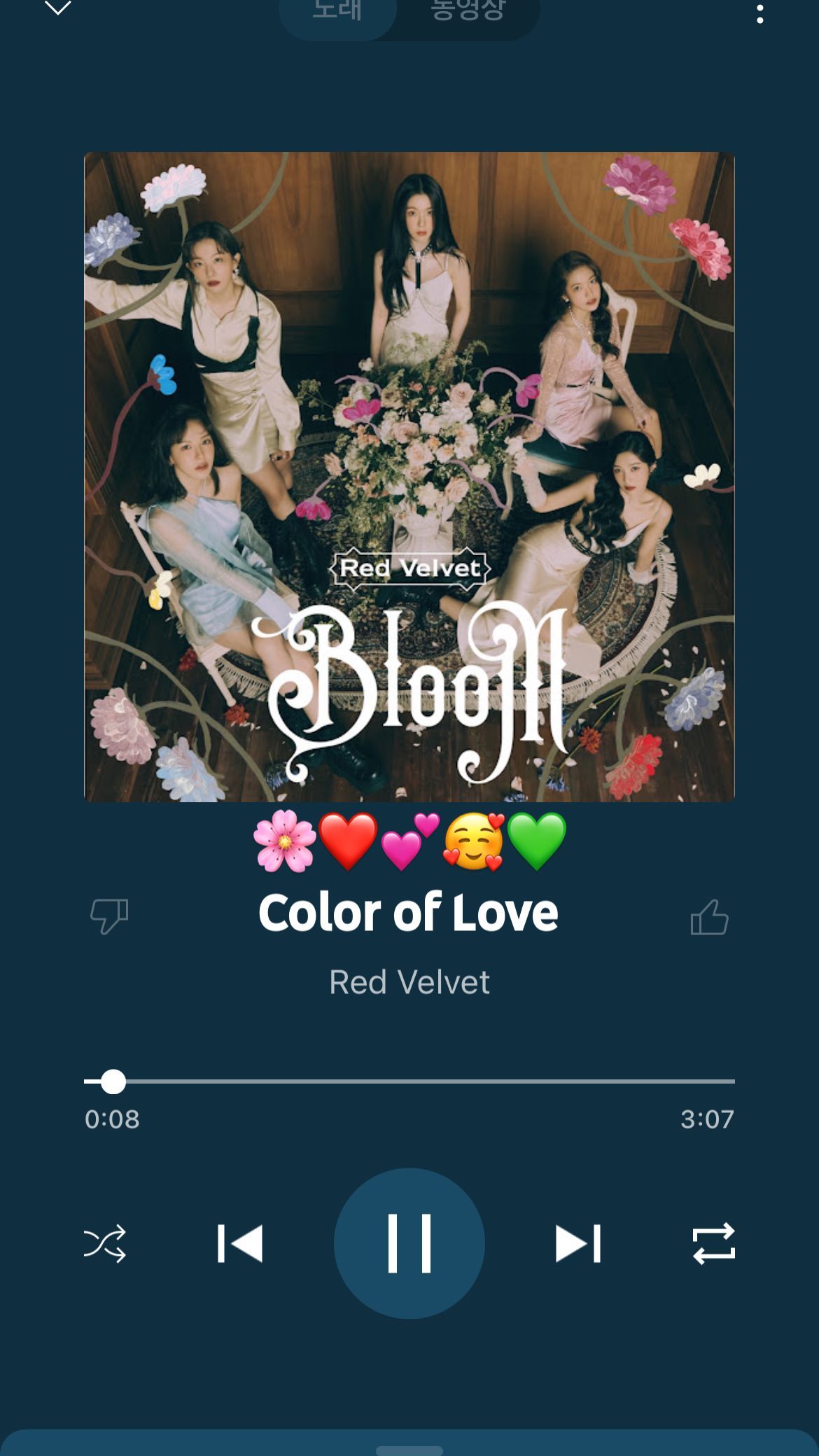Collapse the player with the down chevron

coord(58,8)
